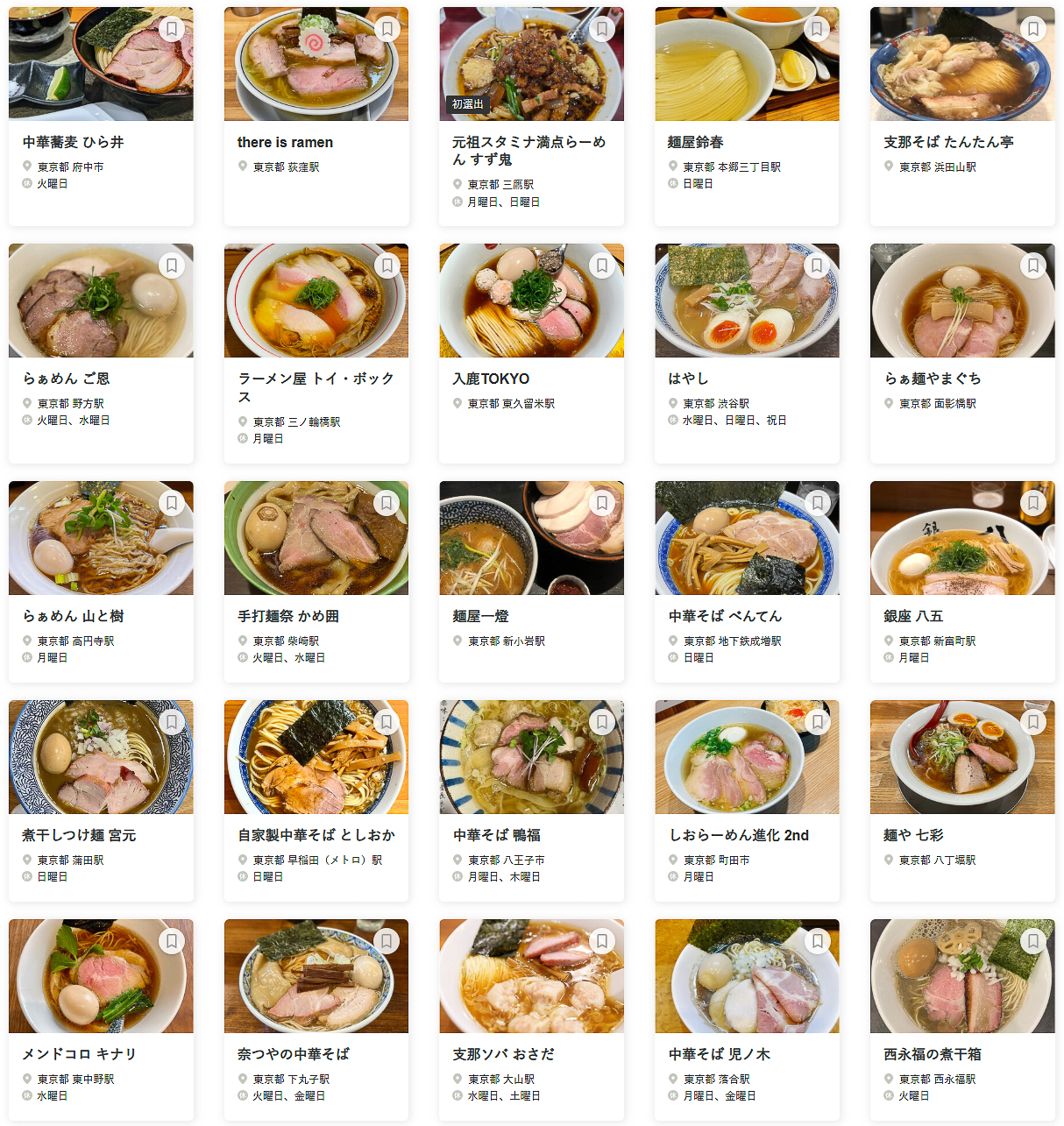The height and width of the screenshot is (1126, 1064).
Task: Toggle the save bookmark on 中華そば 鴨福
Action: click(602, 721)
